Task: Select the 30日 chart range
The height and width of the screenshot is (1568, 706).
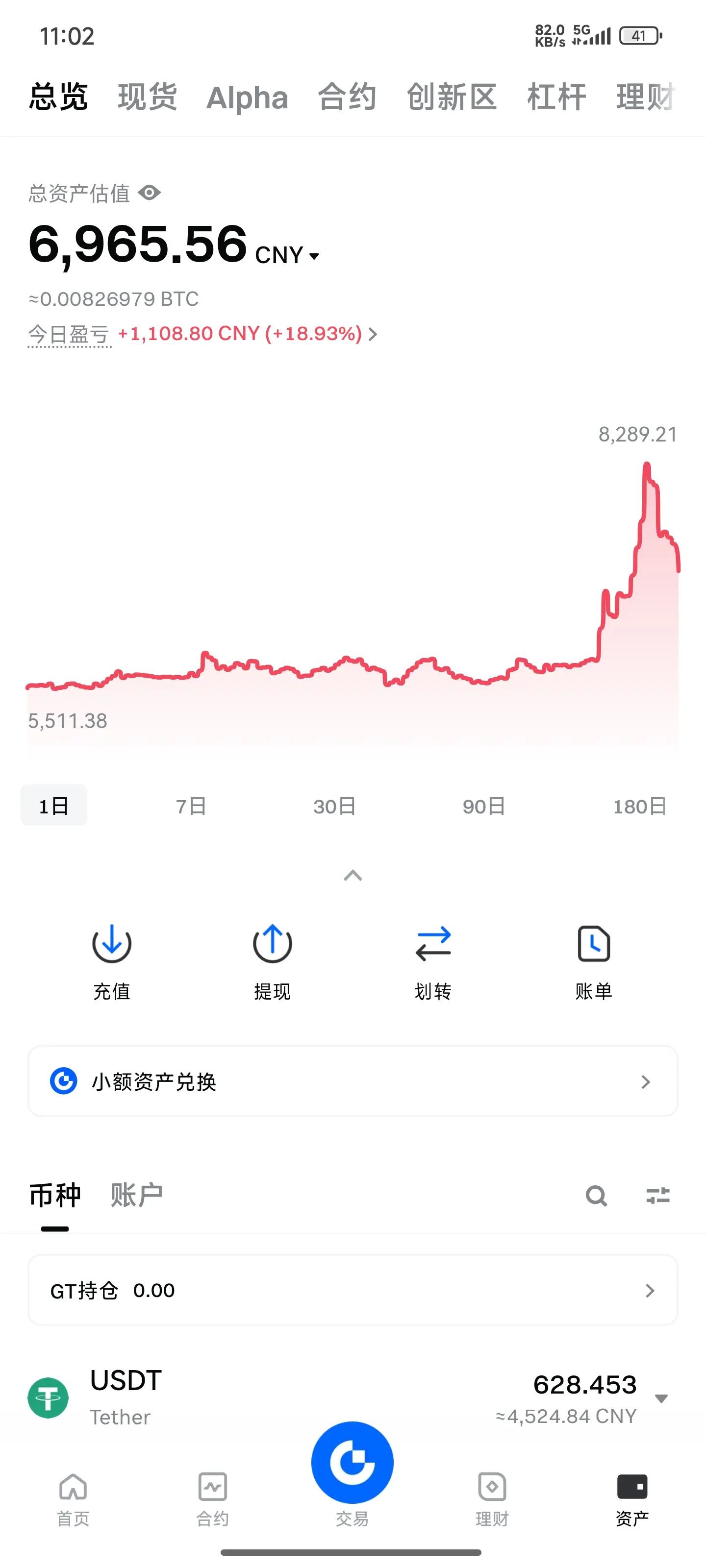Action: (x=334, y=806)
